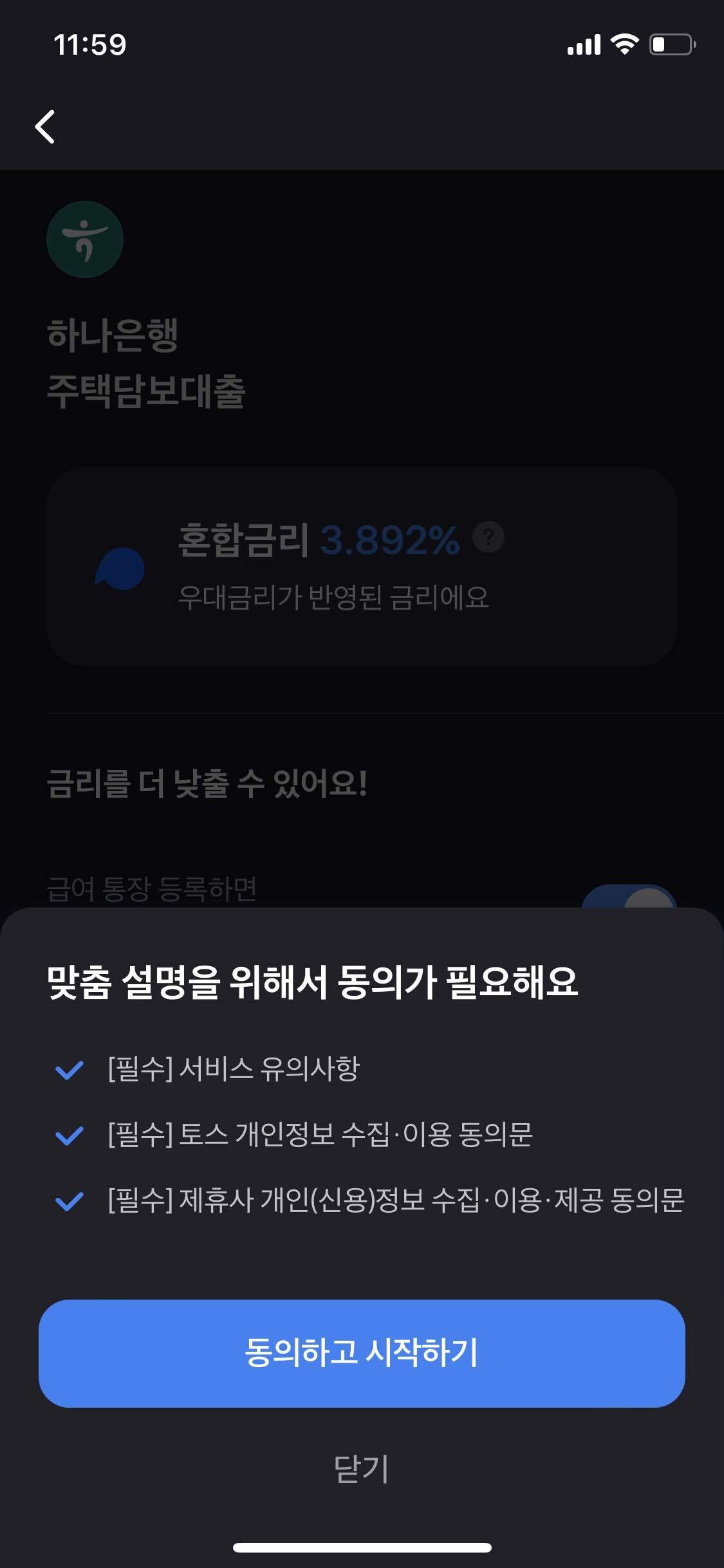
Task: Tap the 우대금리가 반영된 금리에요 text
Action: 334,597
